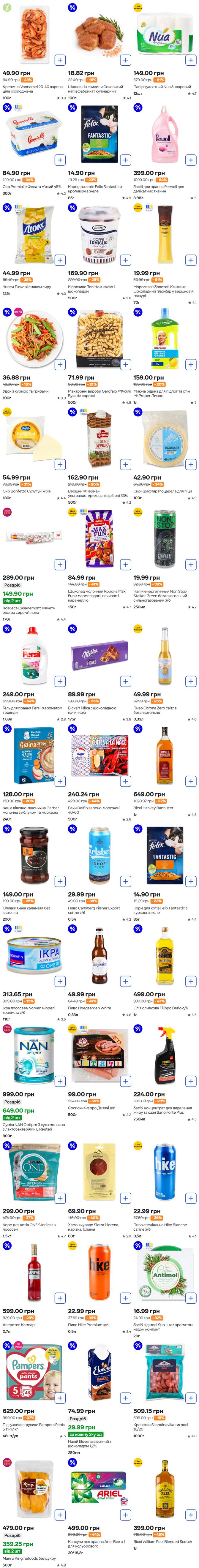199x1568 pixels.
Task: Add Mr.Proper Лимон floor cleaner
Action: (x=190, y=365)
